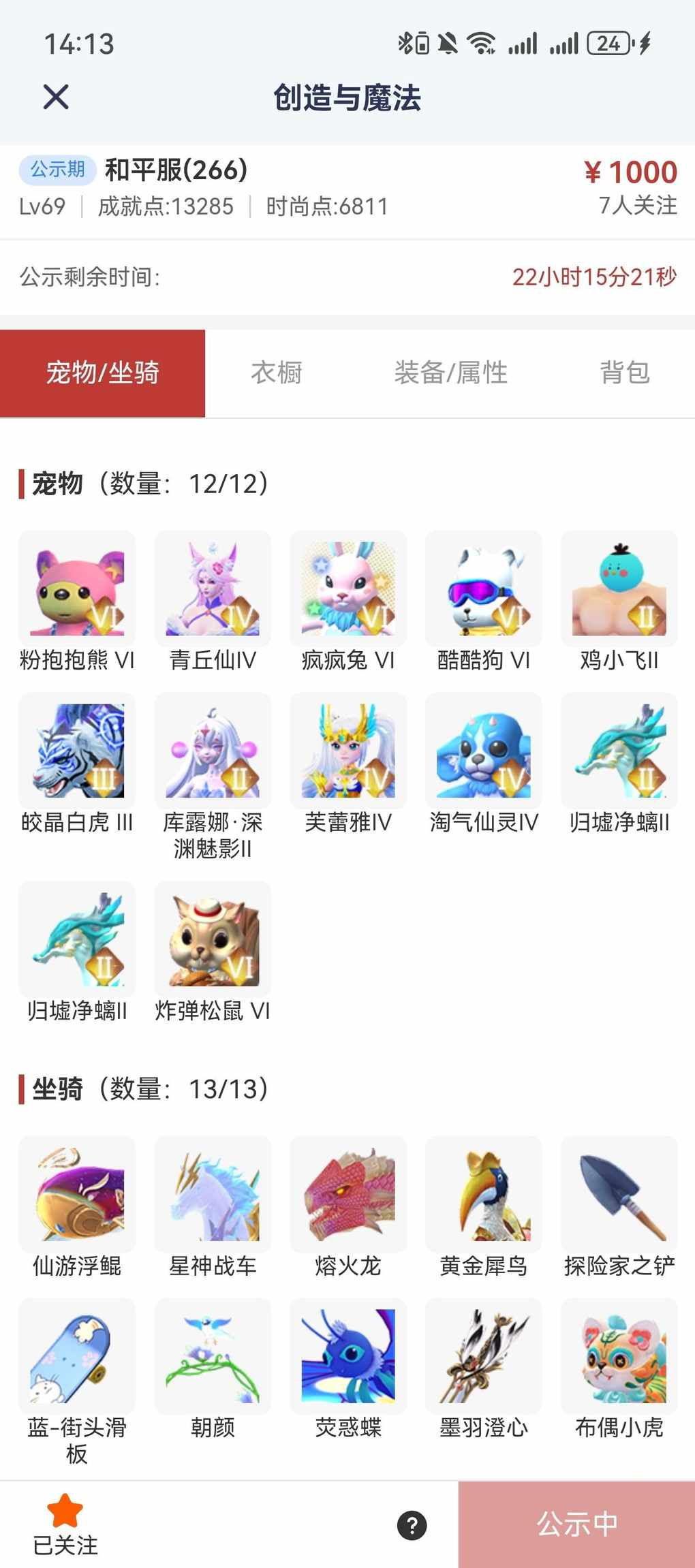
Task: Open pet 青丘仙IV details
Action: 213,589
